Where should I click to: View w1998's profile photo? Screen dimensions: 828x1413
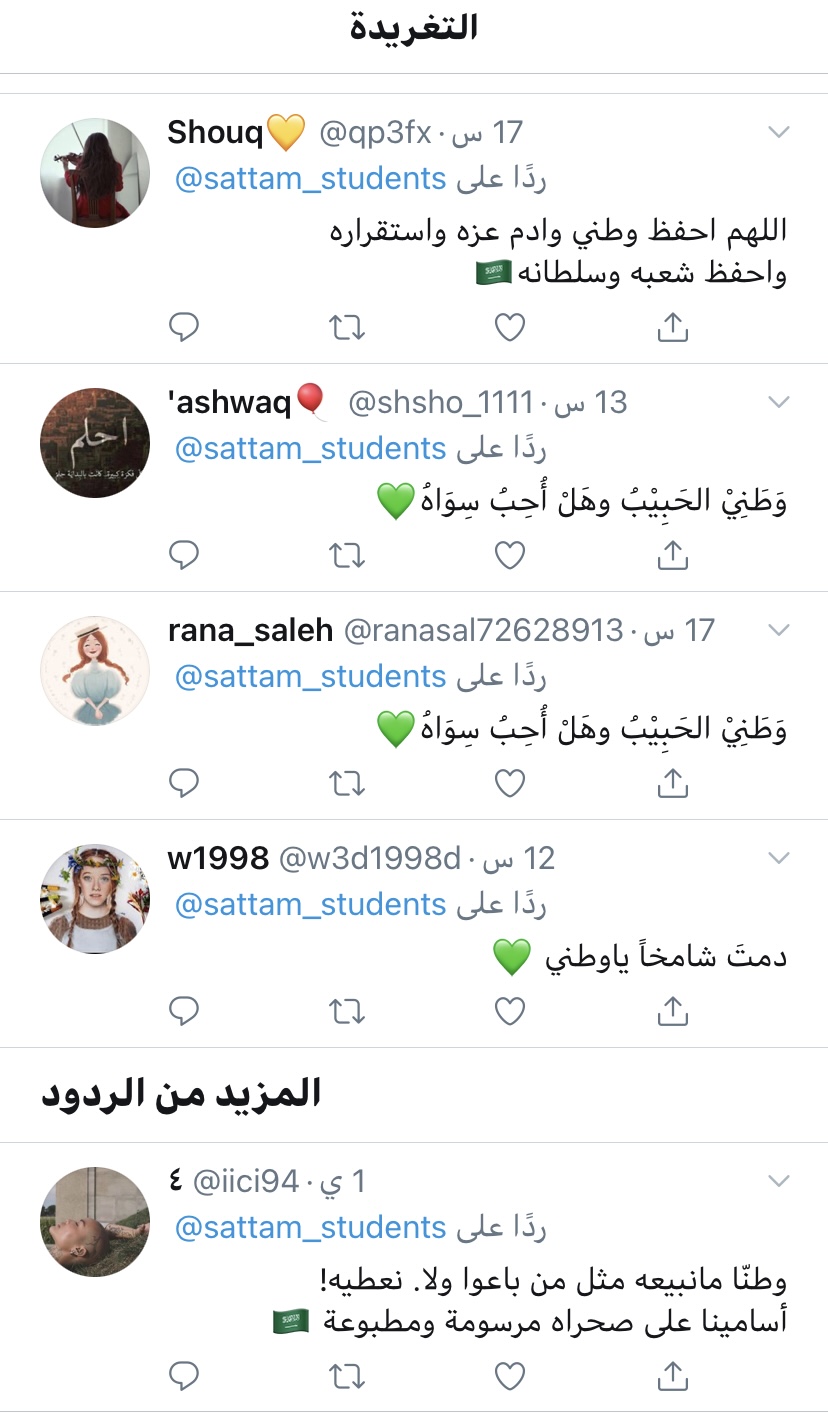pos(95,899)
